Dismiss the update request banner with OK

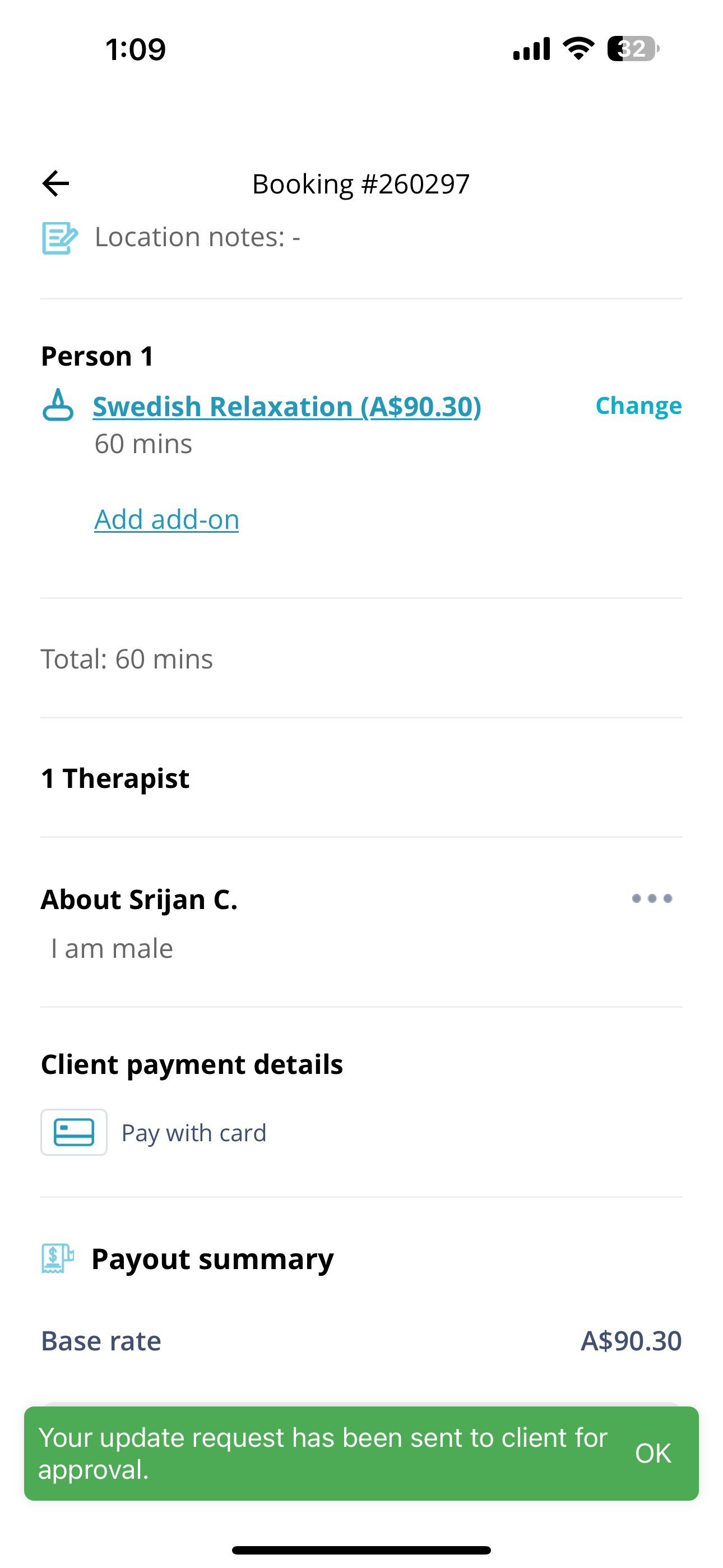[x=652, y=1453]
